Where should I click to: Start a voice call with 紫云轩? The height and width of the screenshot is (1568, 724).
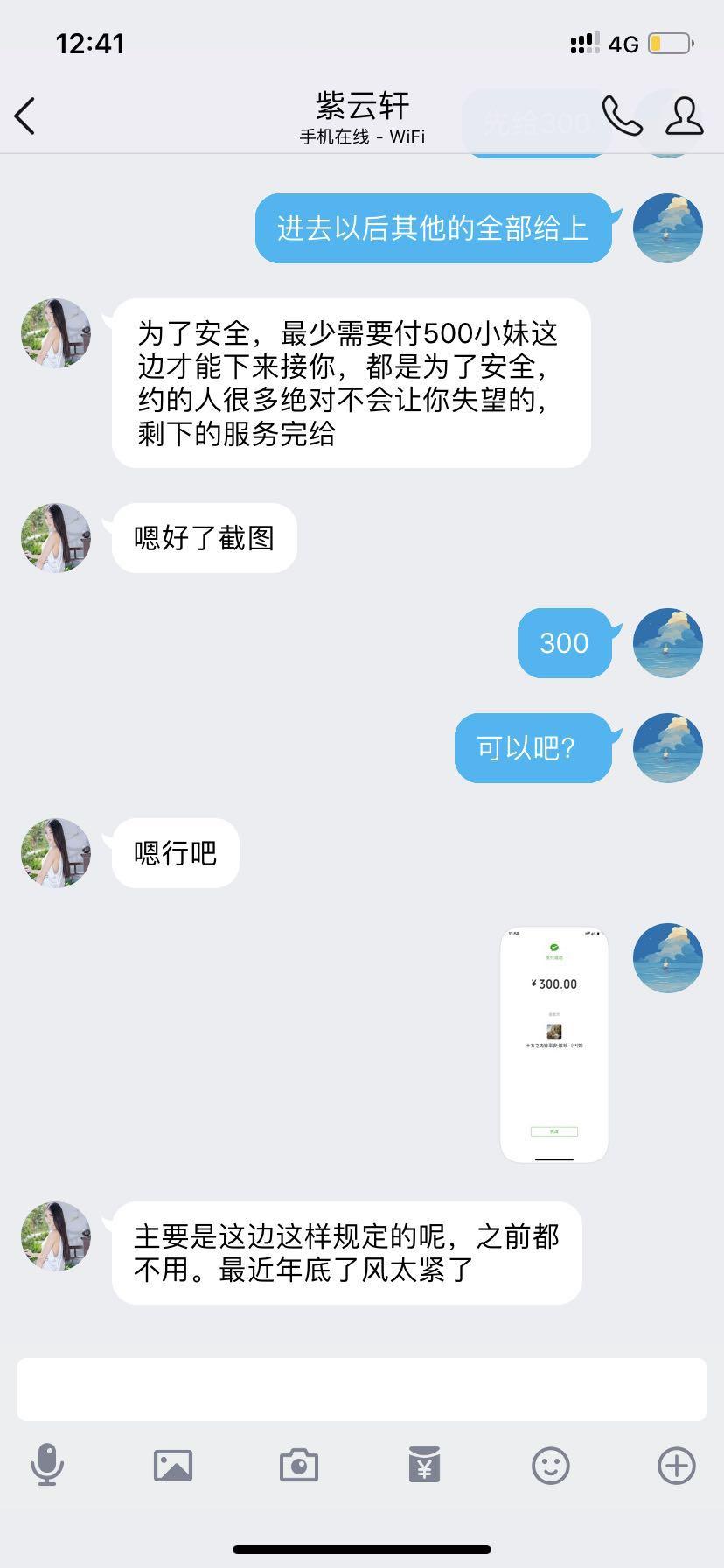tap(622, 116)
